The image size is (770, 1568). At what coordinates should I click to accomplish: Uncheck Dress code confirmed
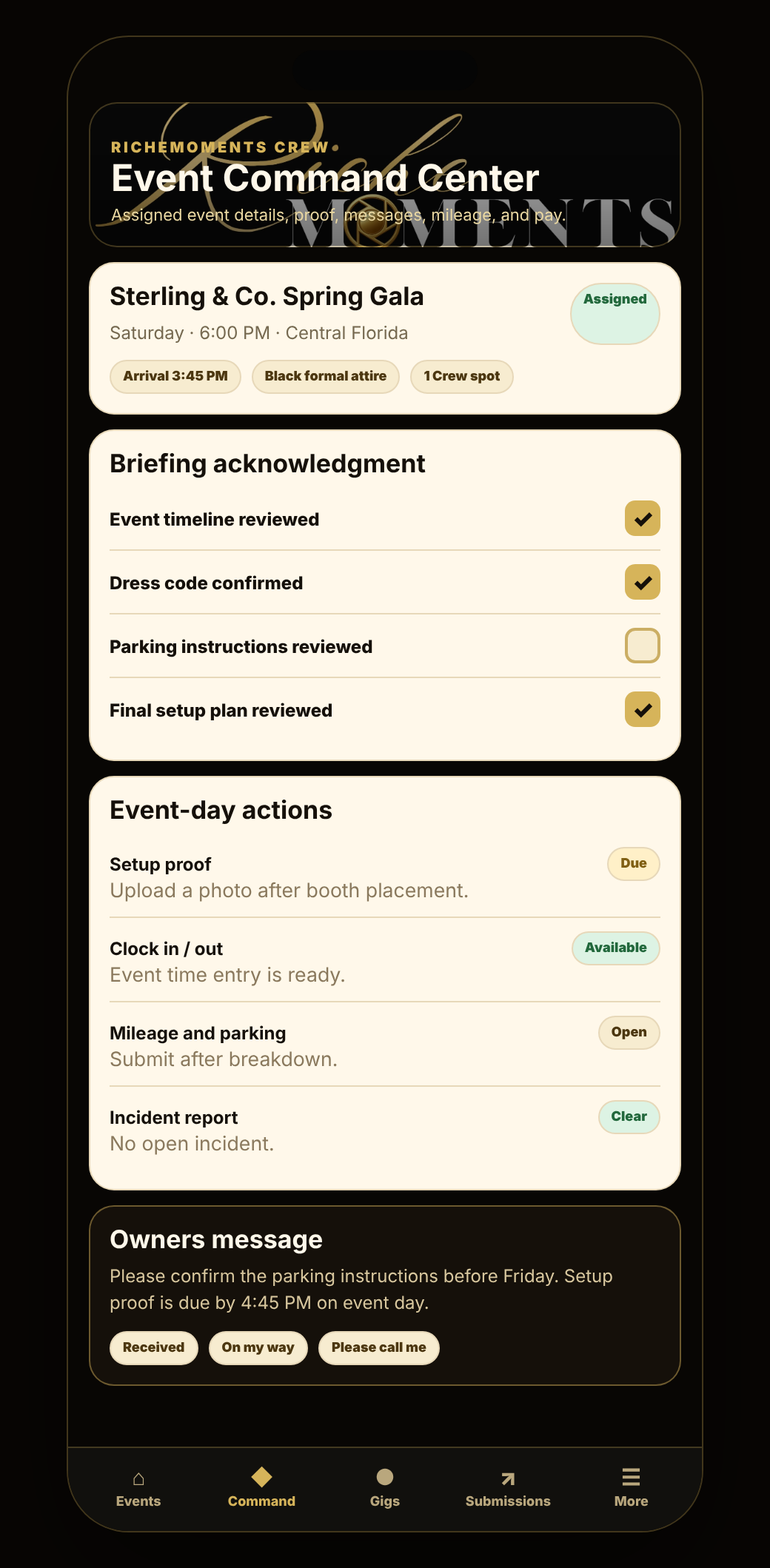[x=642, y=582]
